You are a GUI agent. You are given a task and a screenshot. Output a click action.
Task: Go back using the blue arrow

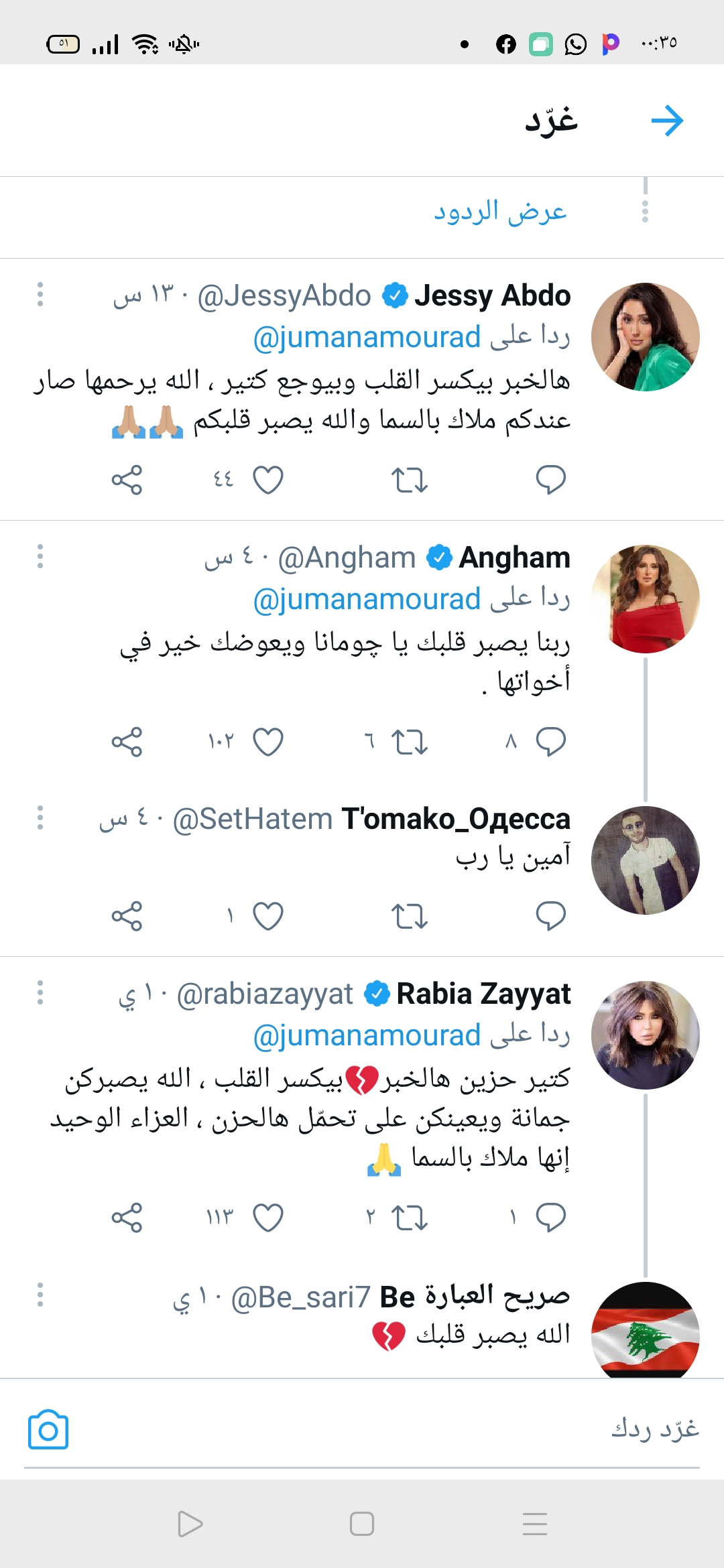point(667,121)
